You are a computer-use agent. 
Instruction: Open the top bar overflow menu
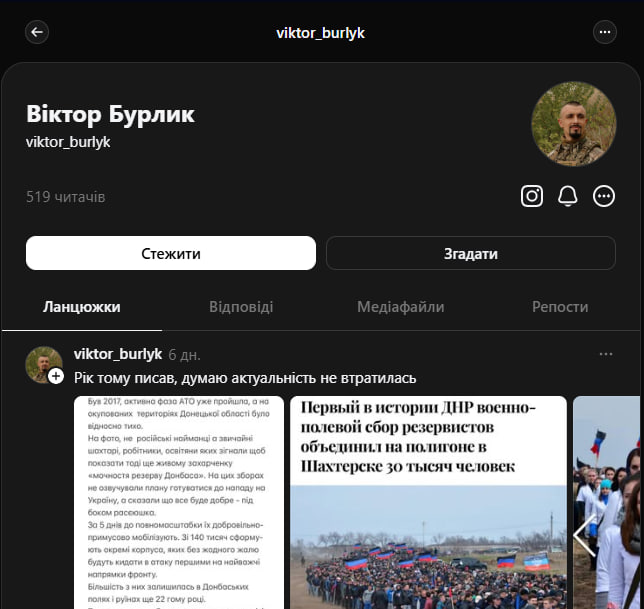(x=605, y=32)
